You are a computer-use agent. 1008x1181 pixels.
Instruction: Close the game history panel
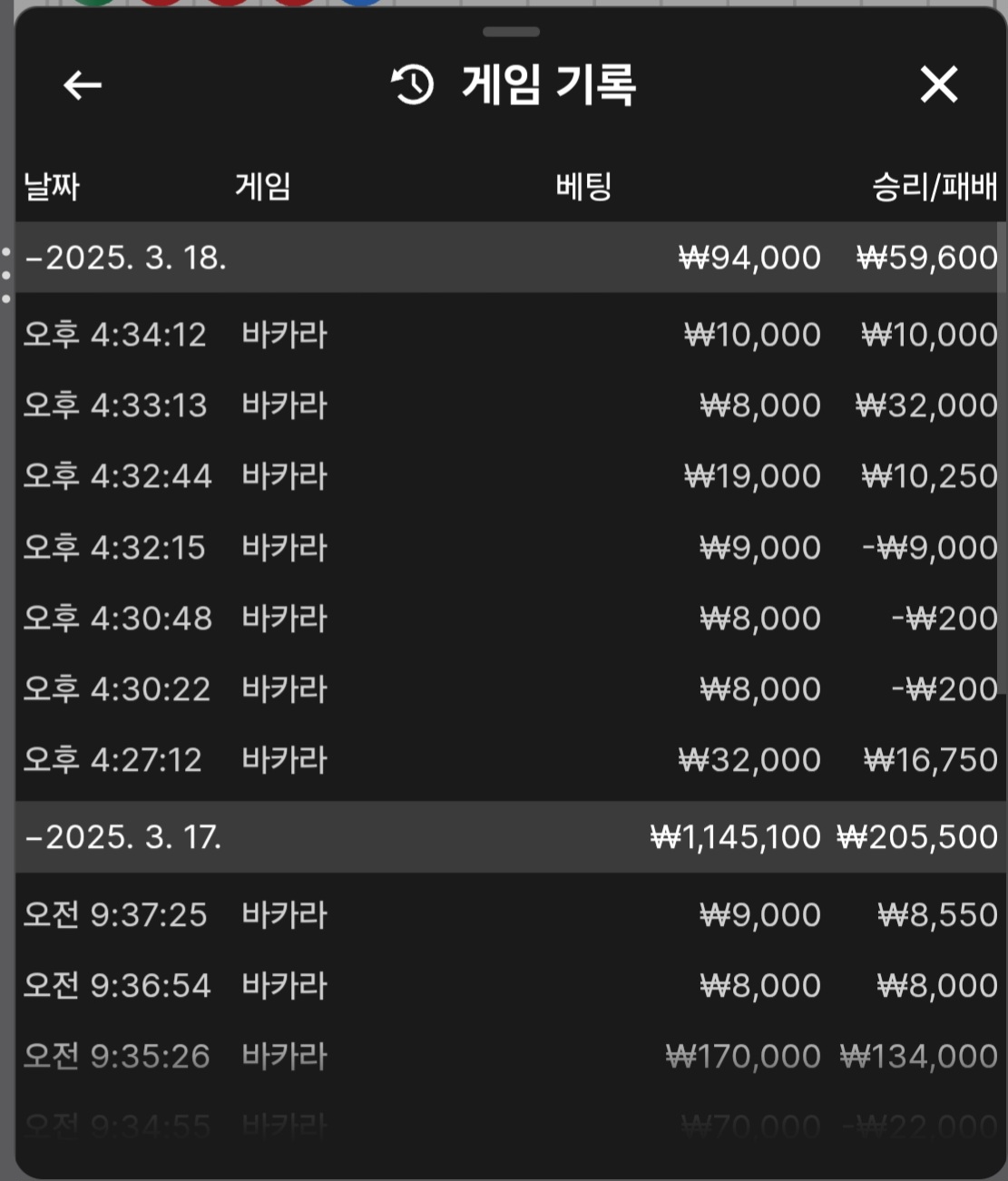(938, 85)
